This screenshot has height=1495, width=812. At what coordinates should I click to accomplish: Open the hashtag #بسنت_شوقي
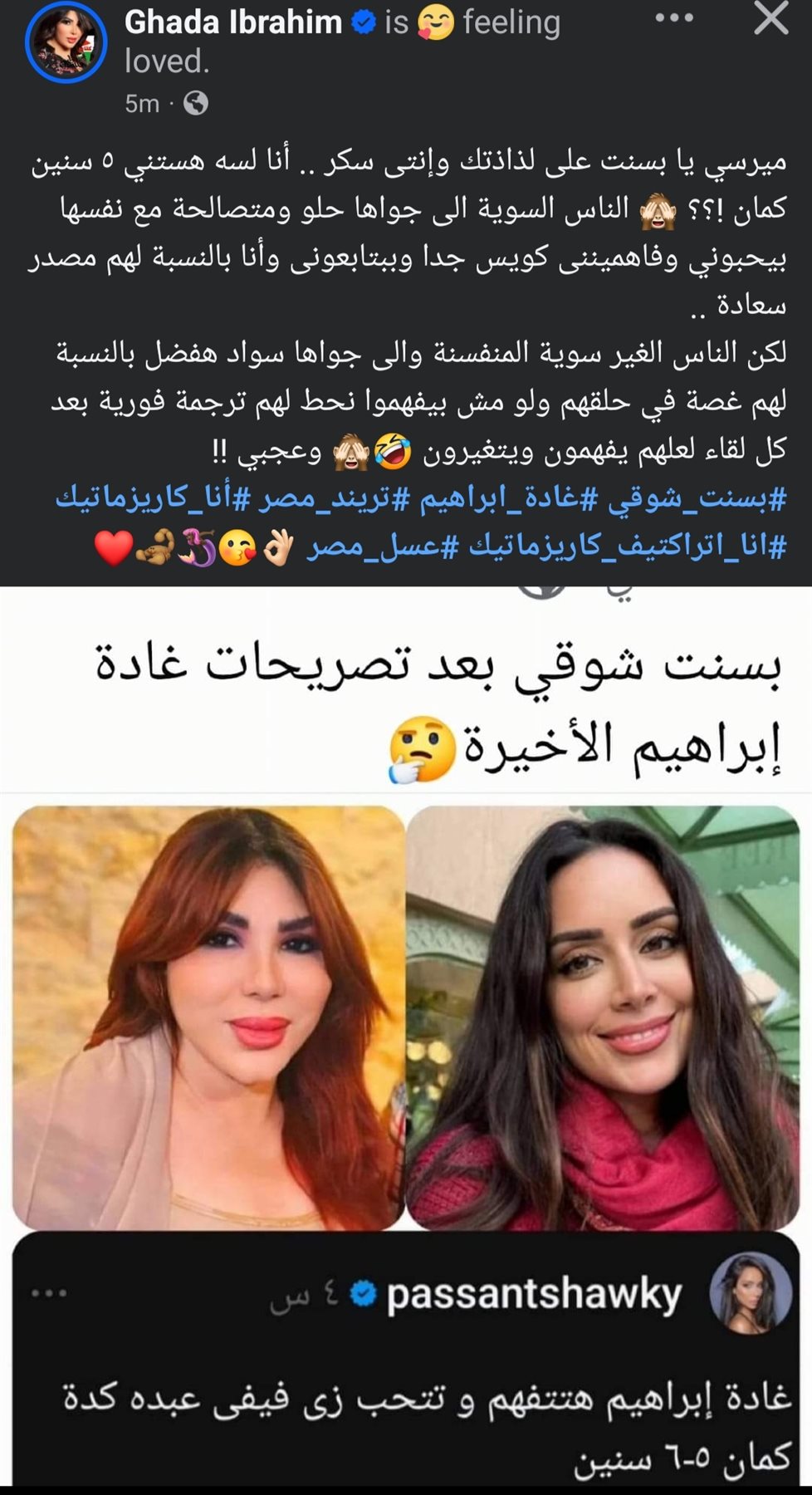pyautogui.click(x=697, y=498)
